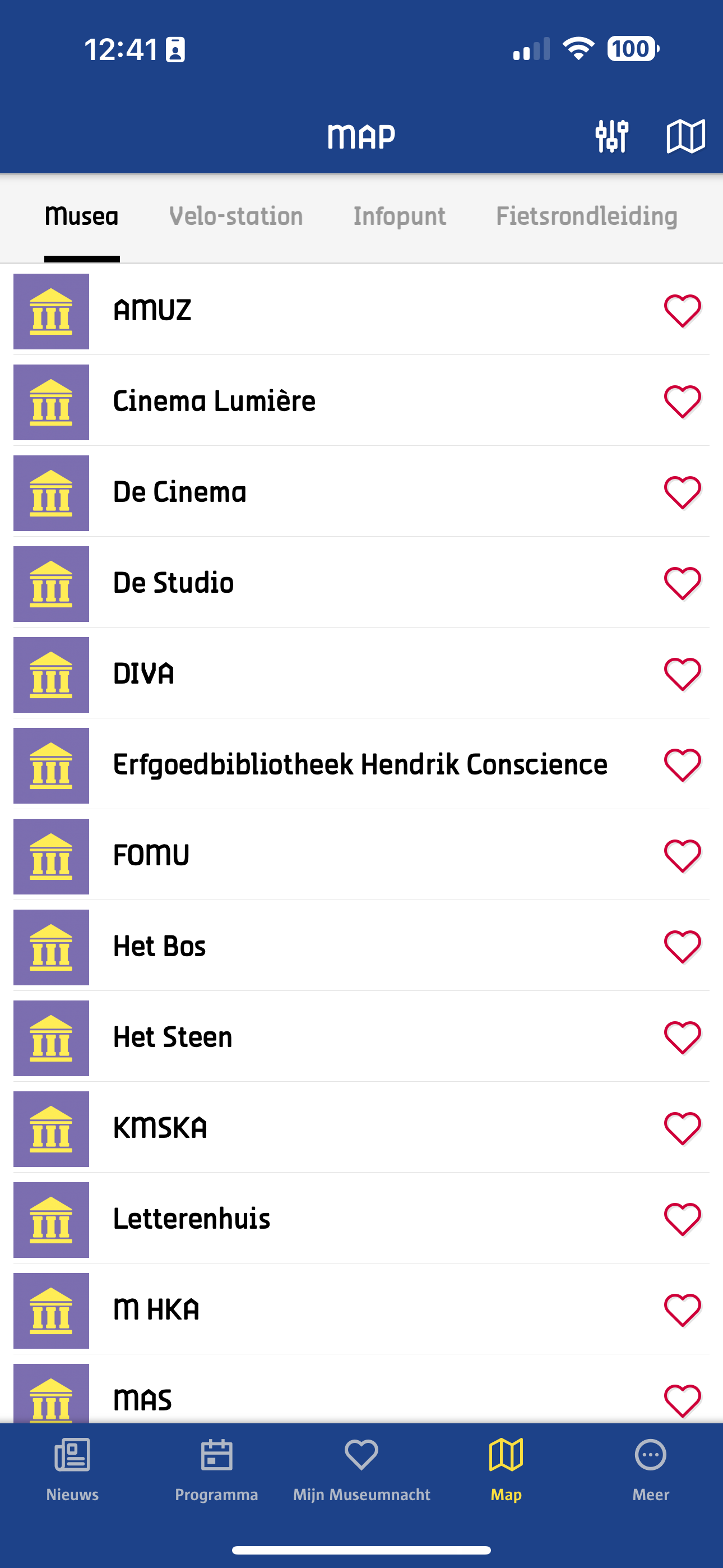
Task: Switch to the map view icon
Action: [x=685, y=136]
